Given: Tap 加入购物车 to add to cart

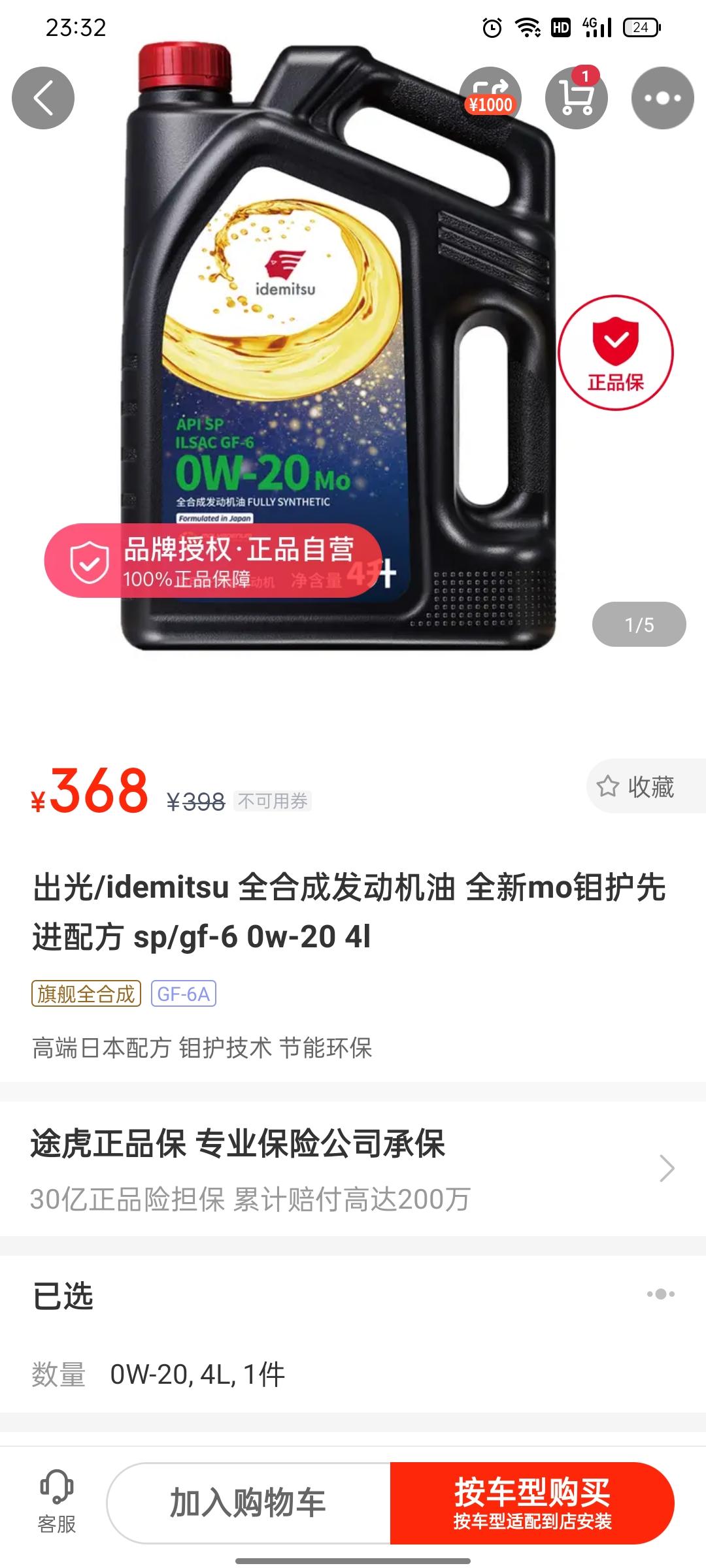Looking at the screenshot, I should 248,1503.
